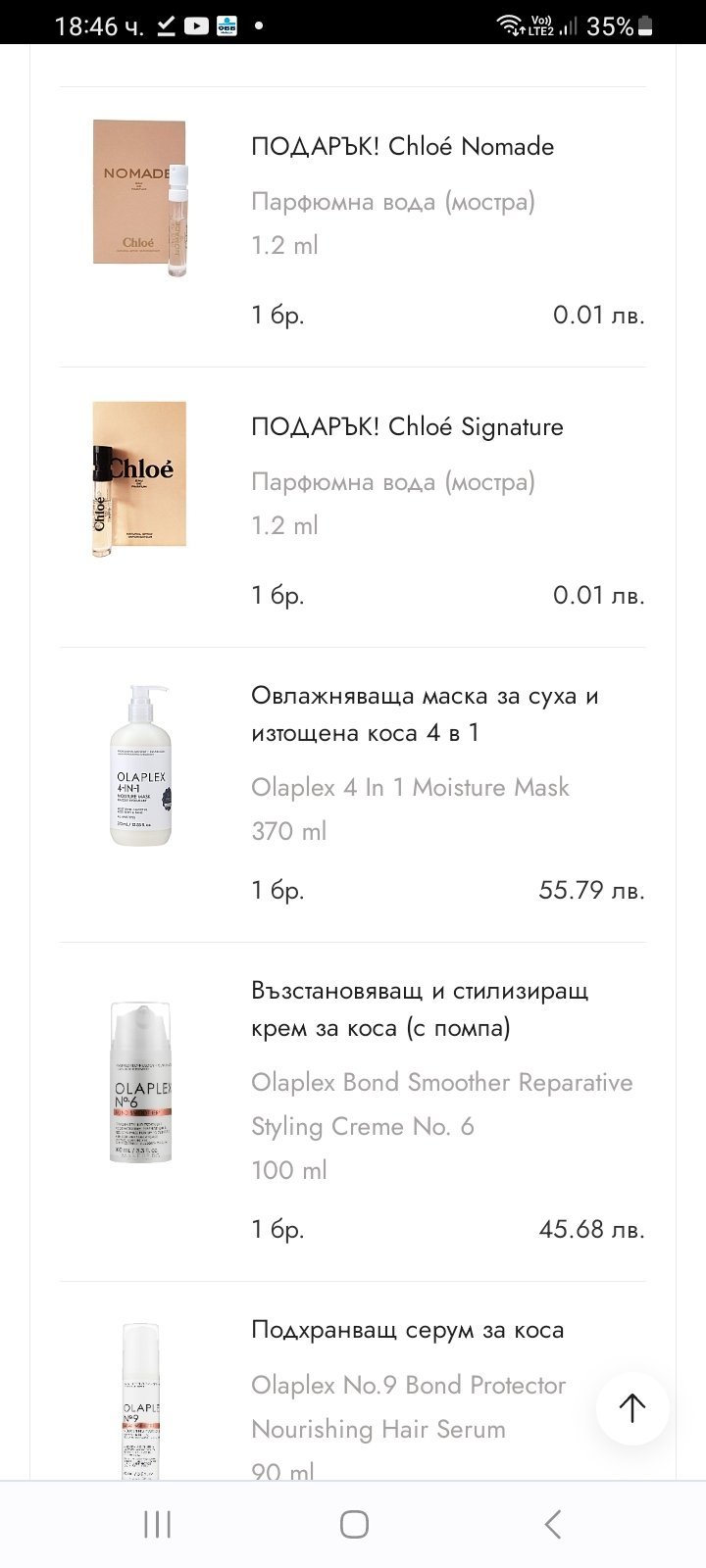View the Chloé Nomade sample product image
This screenshot has height=1568, width=706.
(x=140, y=198)
